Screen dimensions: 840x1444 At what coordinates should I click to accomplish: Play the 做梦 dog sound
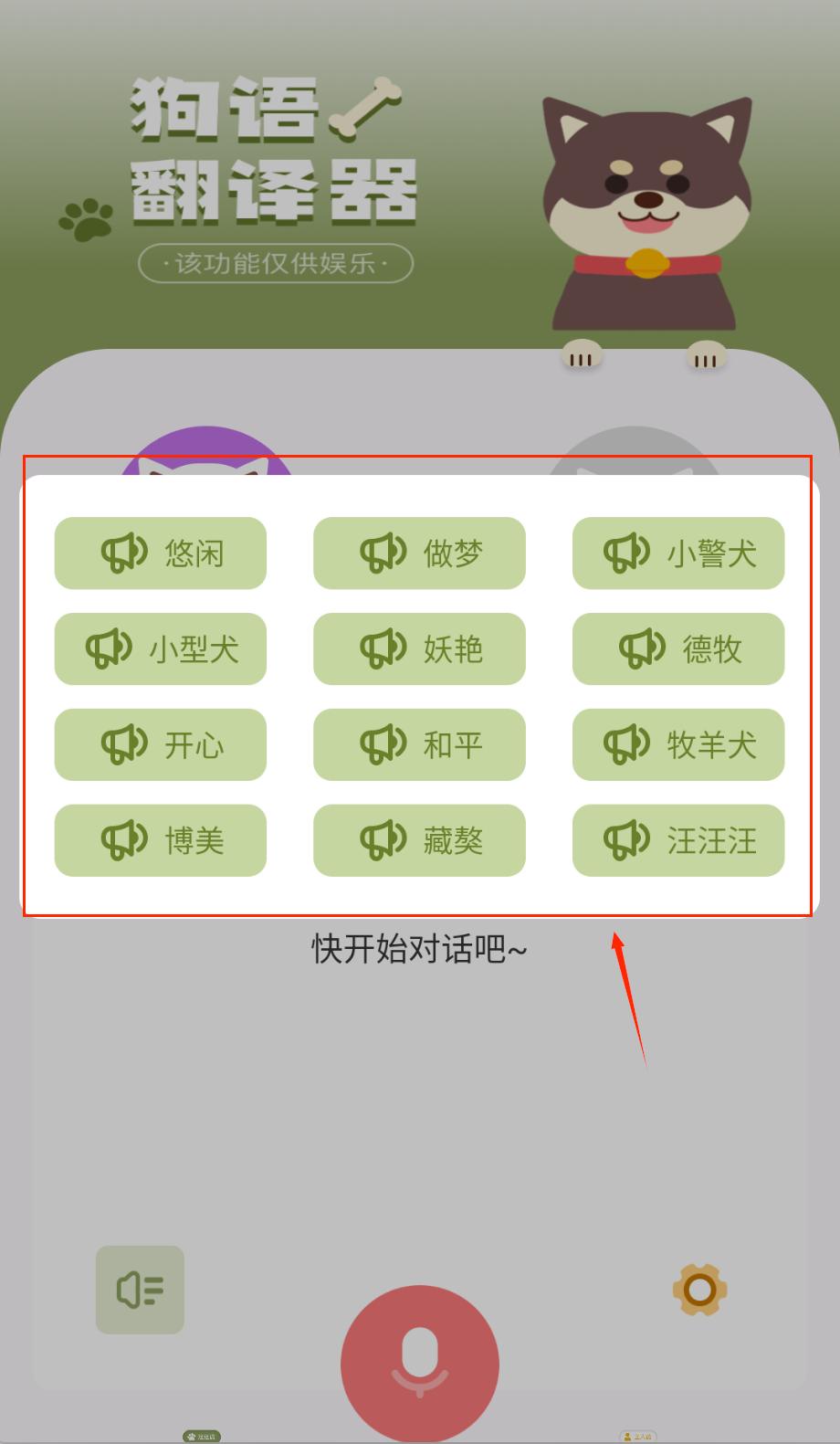[x=419, y=553]
